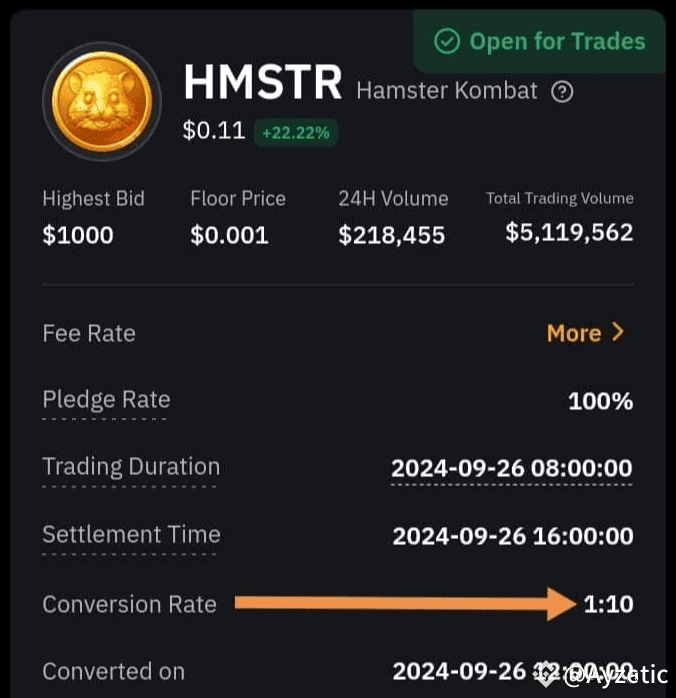Open More for Fee Rate details
The height and width of the screenshot is (698, 676).
pyautogui.click(x=585, y=333)
